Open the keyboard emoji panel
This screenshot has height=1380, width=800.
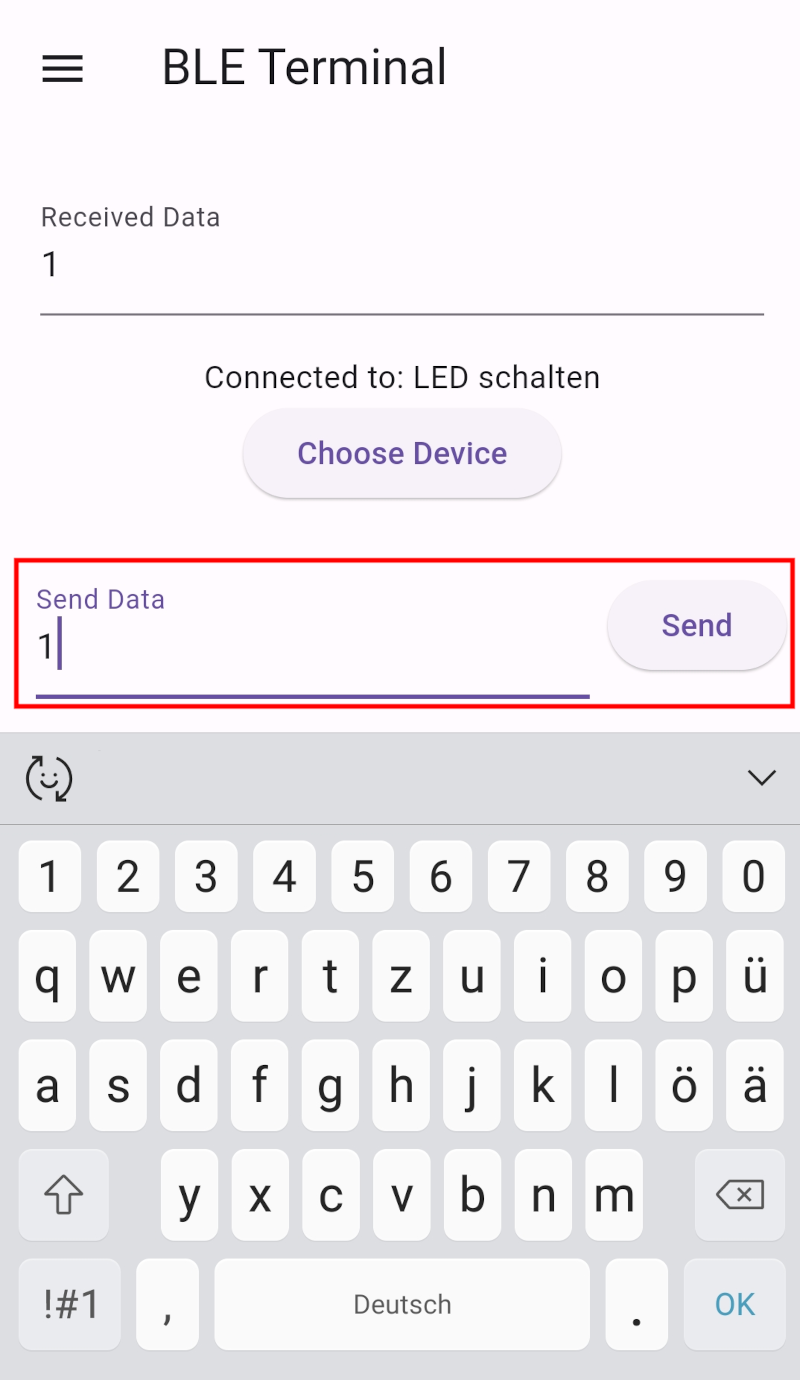point(49,778)
